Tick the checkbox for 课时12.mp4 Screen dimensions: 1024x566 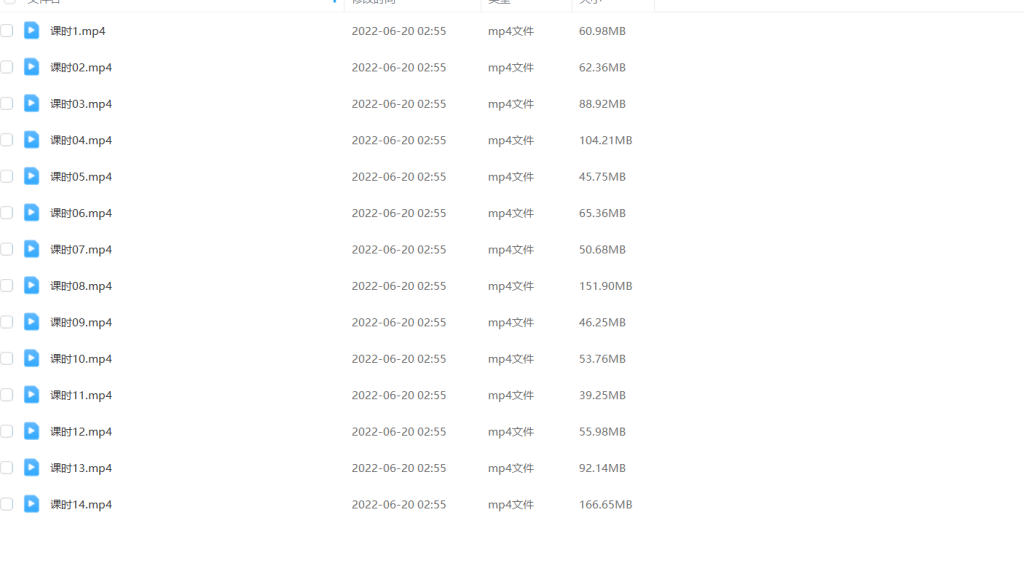(6, 432)
